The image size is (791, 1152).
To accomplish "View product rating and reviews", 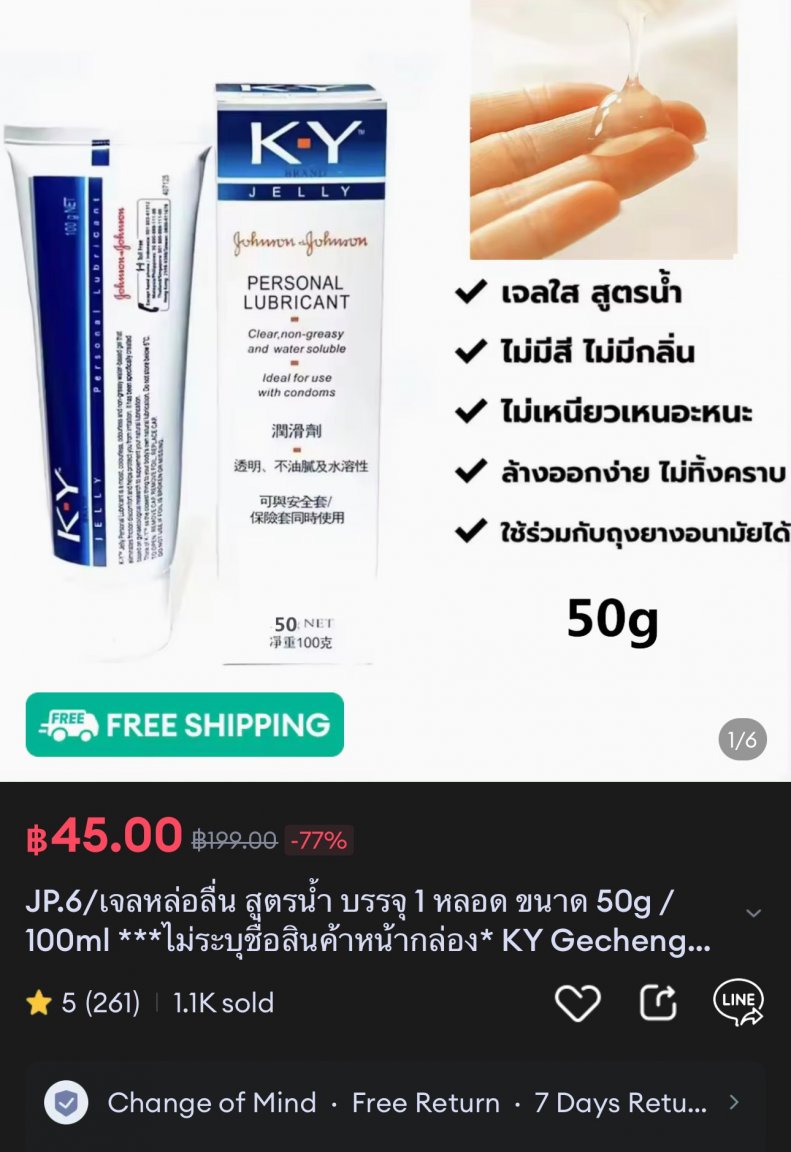I will tap(84, 1003).
